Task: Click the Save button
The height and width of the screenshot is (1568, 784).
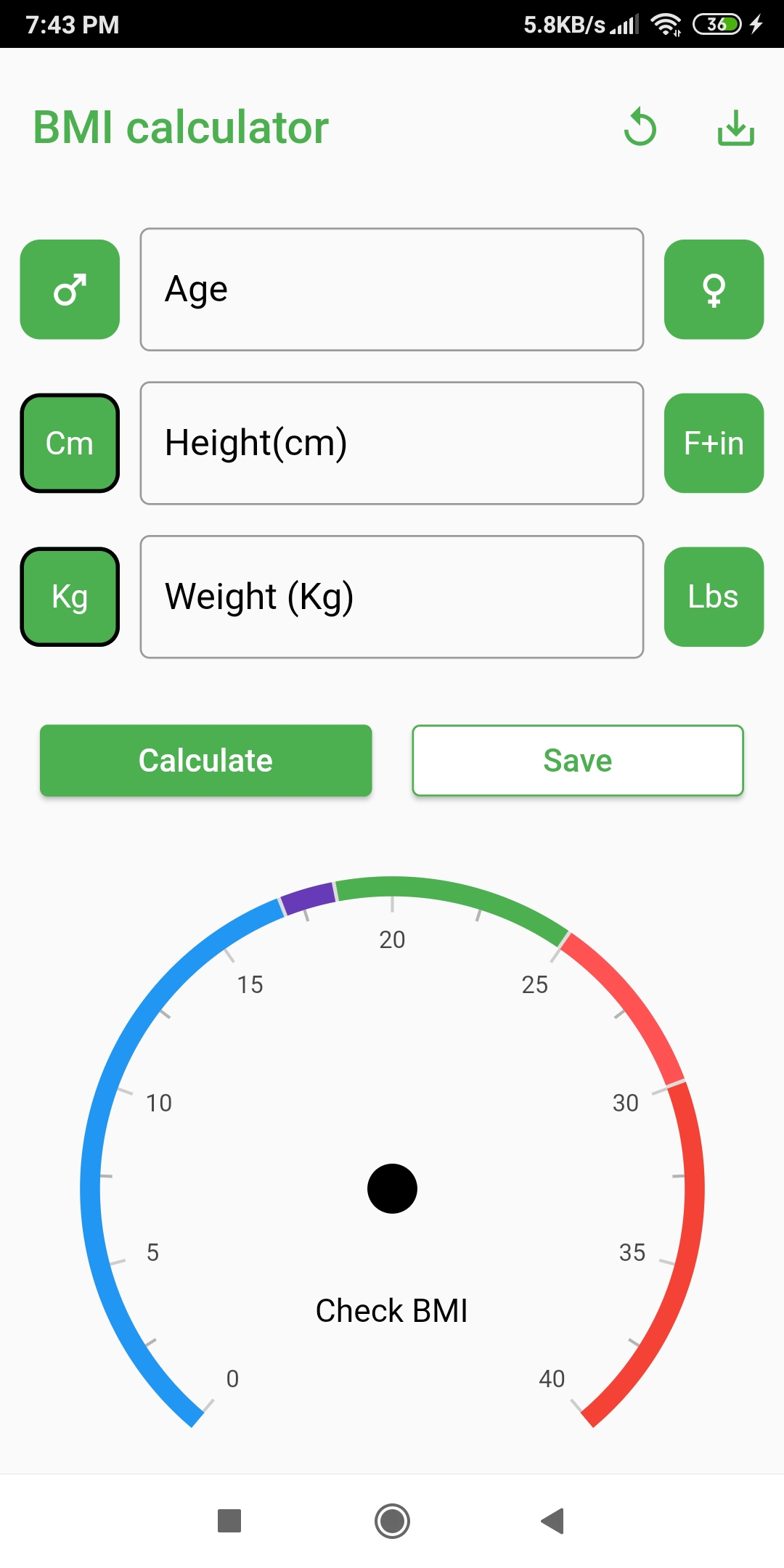Action: (577, 760)
